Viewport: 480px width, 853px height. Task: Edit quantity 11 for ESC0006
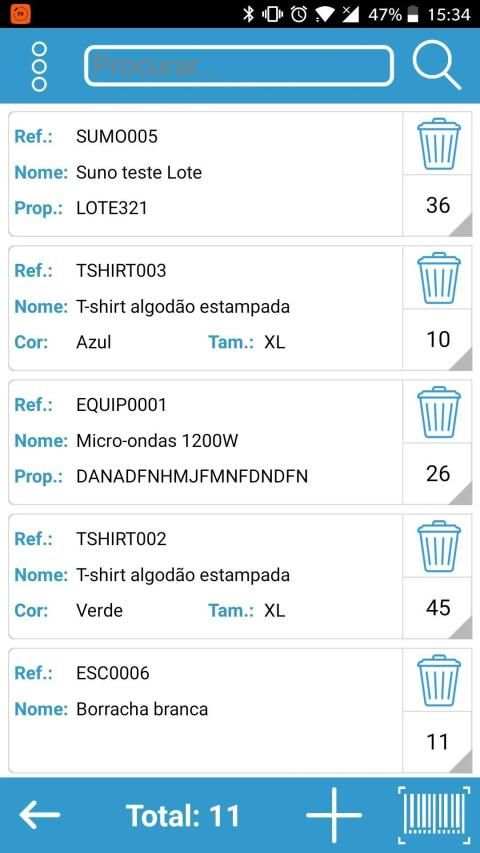[x=438, y=742]
